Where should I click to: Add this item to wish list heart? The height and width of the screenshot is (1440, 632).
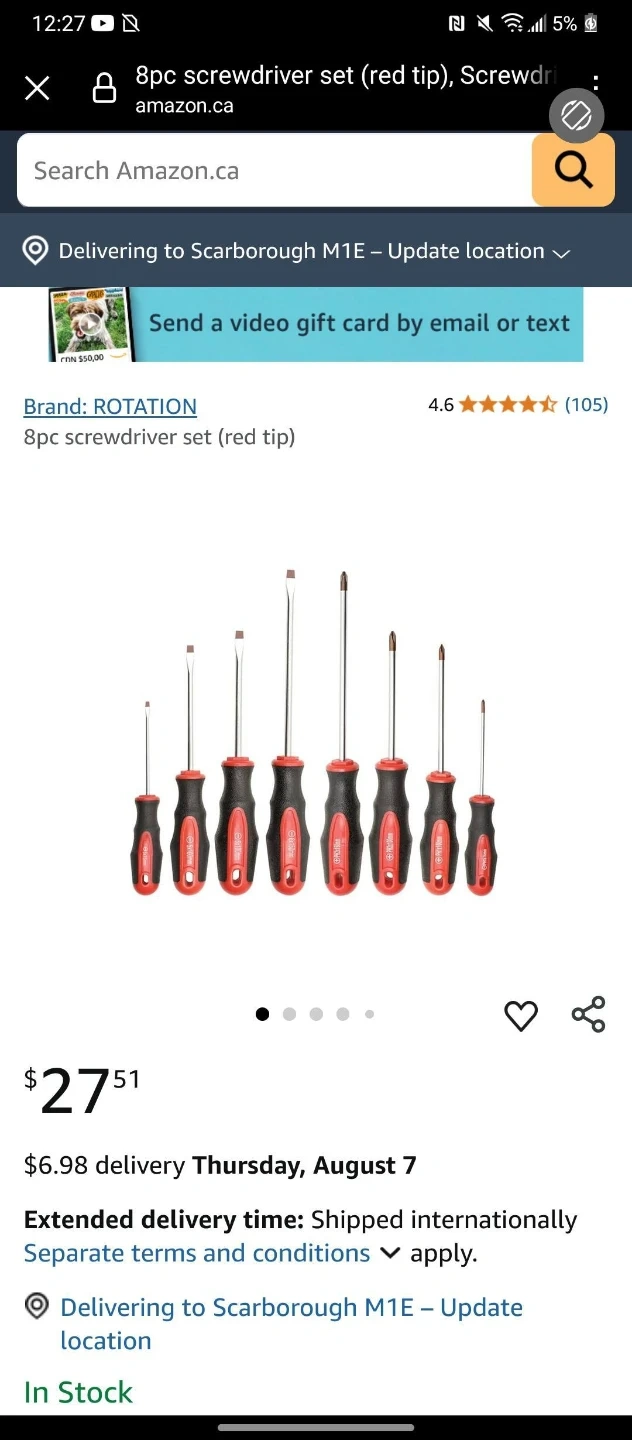click(x=521, y=1015)
